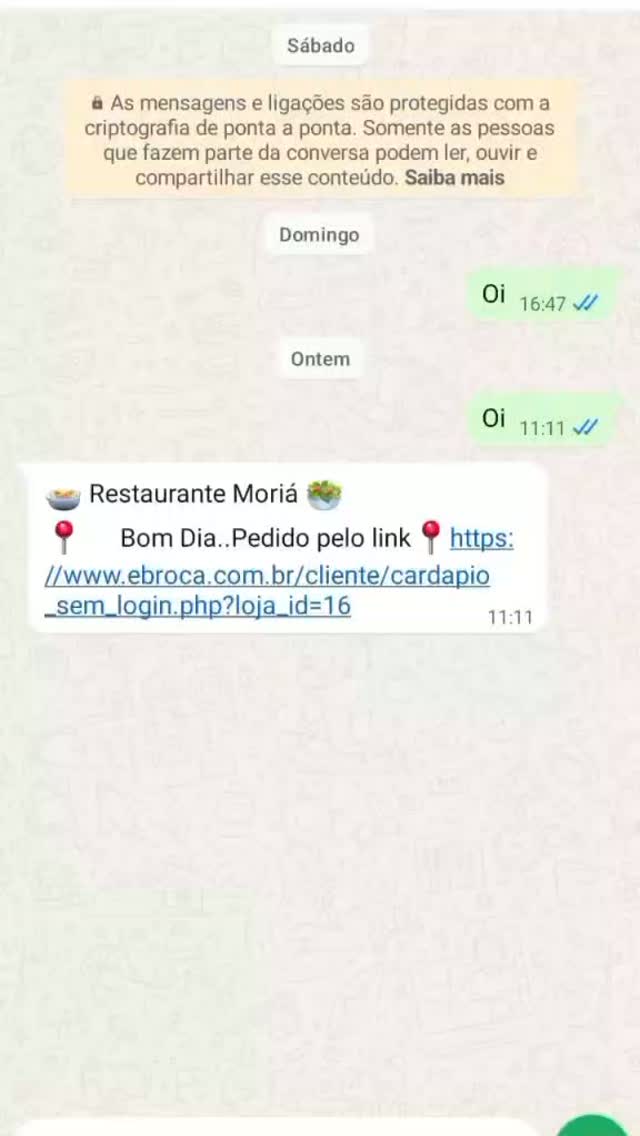Open the ebroca.com.br cardapio link
The height and width of the screenshot is (1136, 640).
click(267, 577)
